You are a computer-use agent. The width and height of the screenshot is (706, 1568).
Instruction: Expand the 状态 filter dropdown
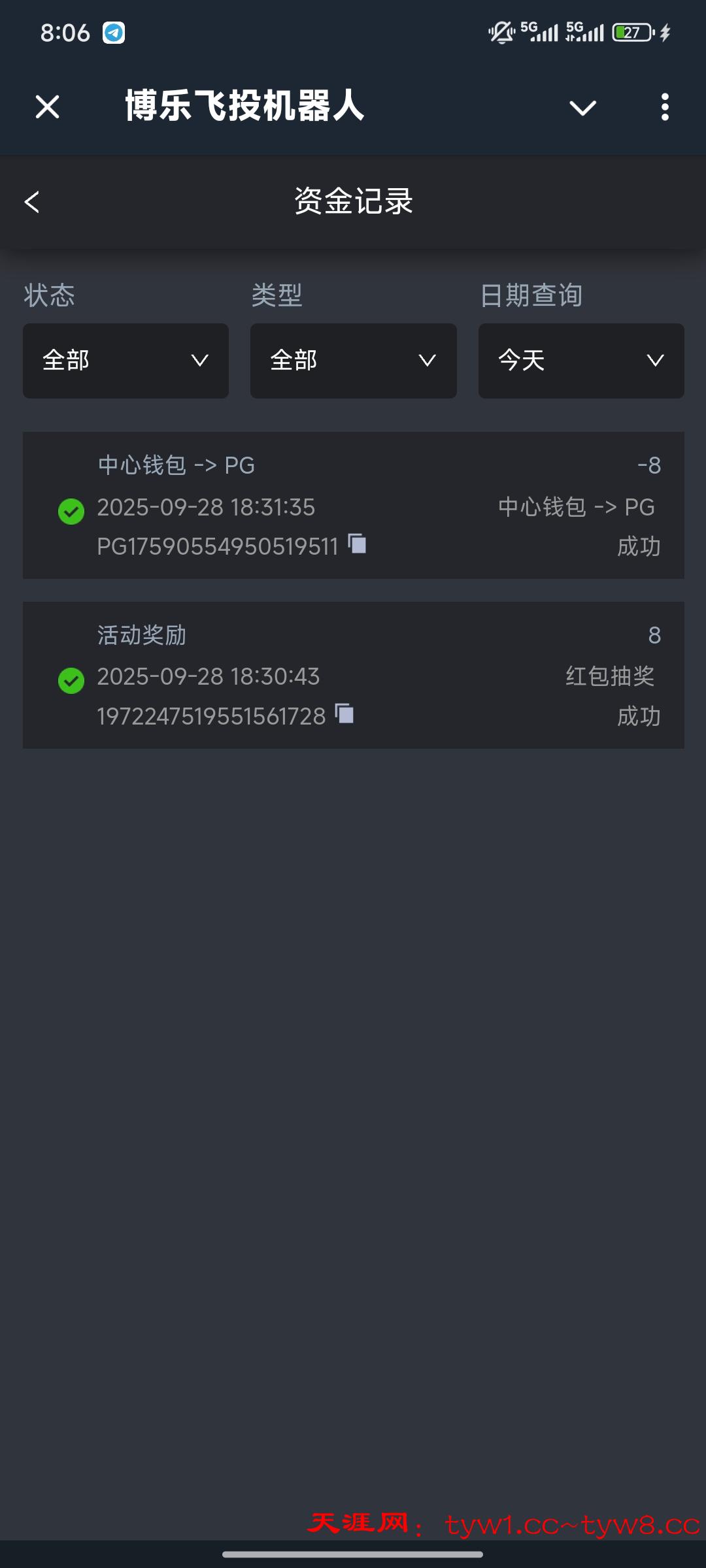(126, 361)
